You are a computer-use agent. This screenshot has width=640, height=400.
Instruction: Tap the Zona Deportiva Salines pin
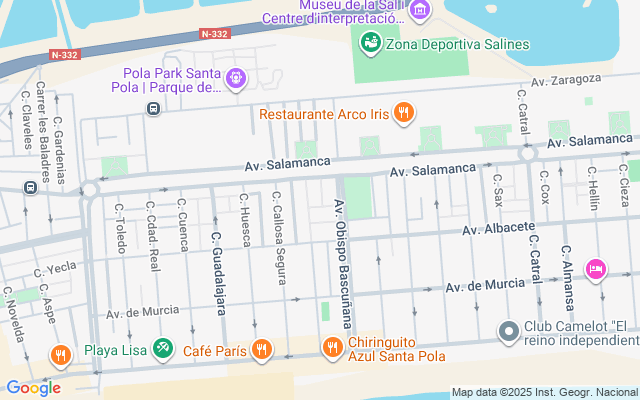pyautogui.click(x=371, y=44)
